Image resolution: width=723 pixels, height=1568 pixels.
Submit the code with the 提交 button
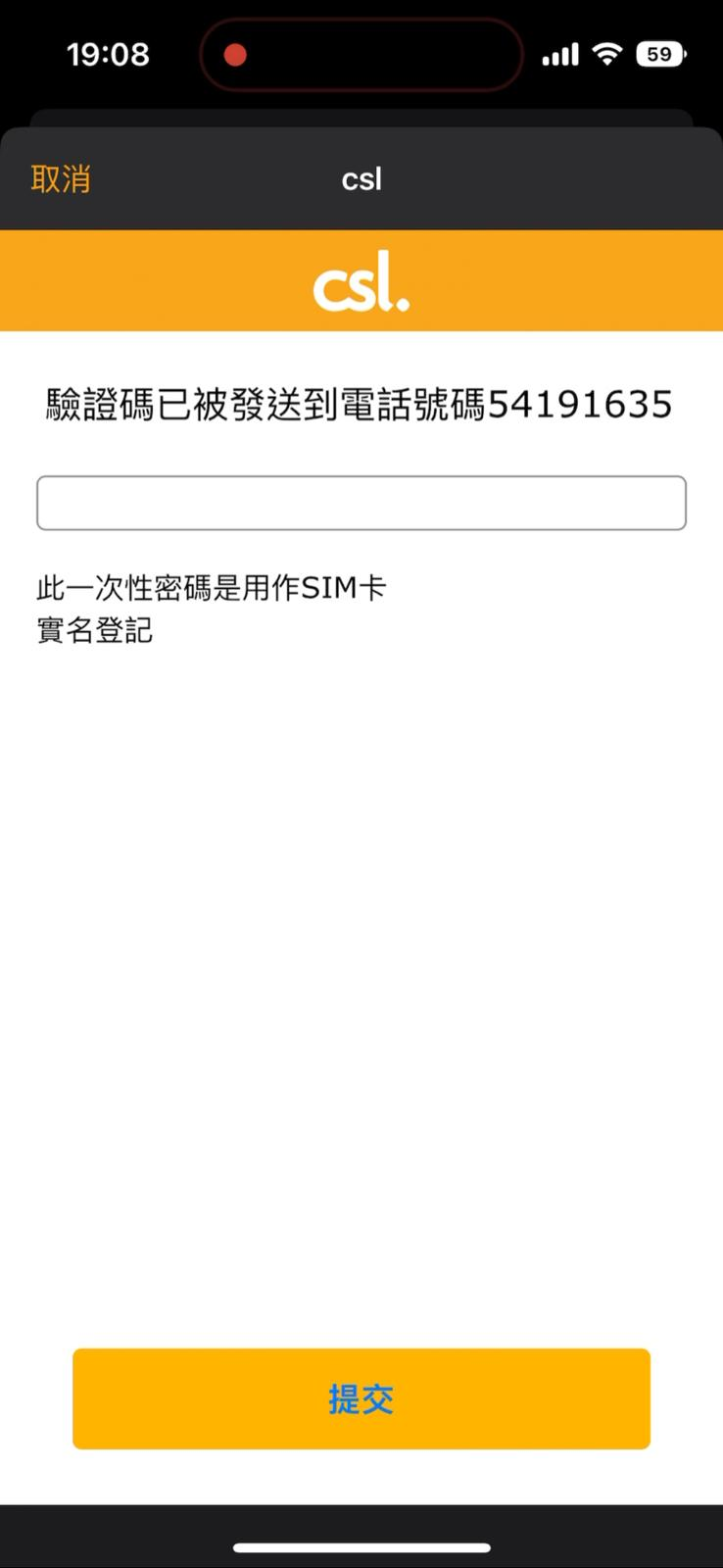tap(361, 1398)
